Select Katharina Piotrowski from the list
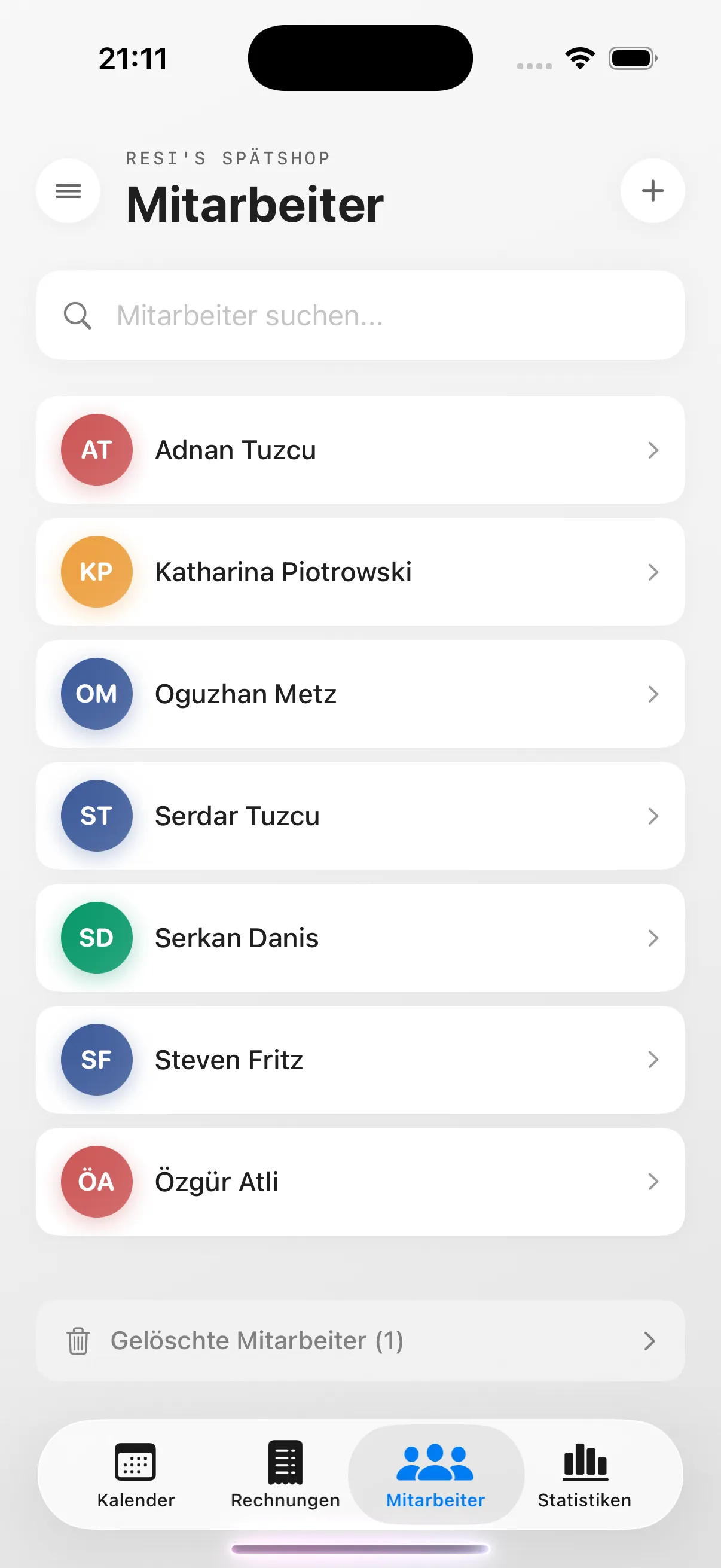The height and width of the screenshot is (1568, 721). tap(360, 572)
